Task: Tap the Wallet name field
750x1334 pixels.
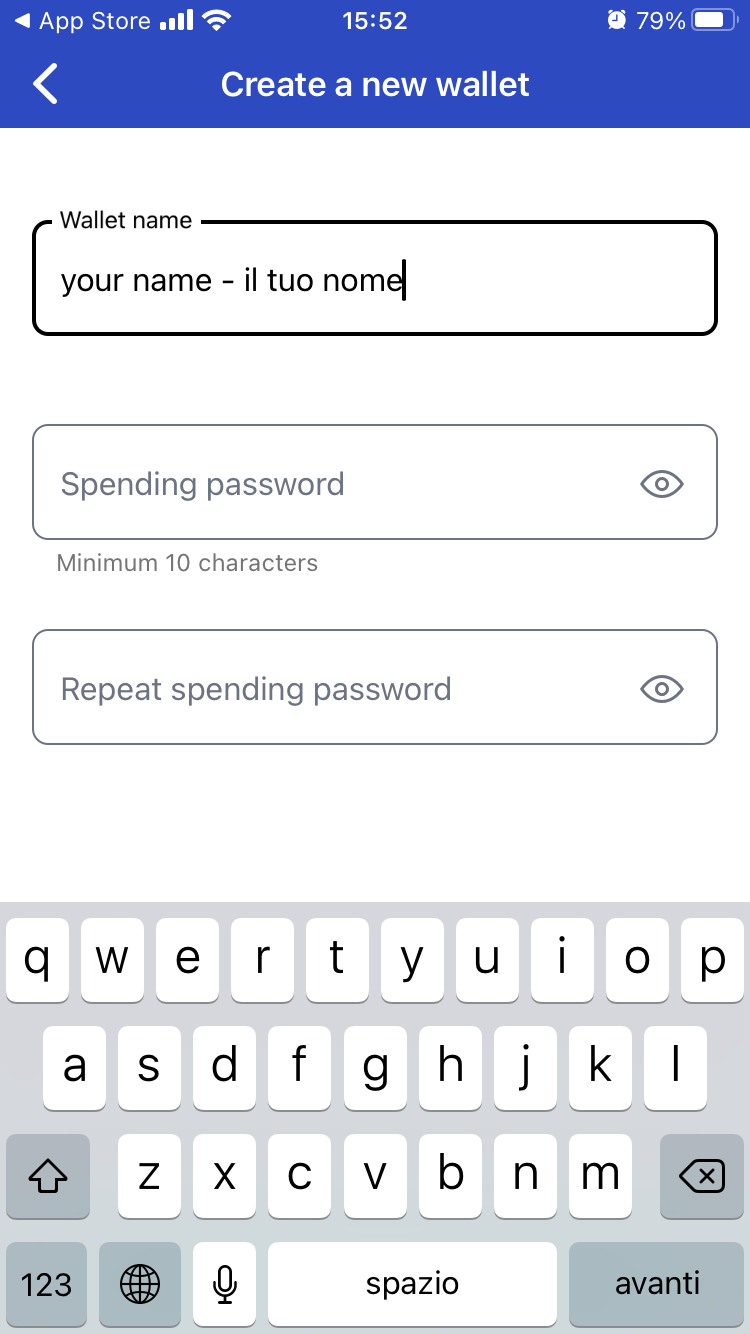Action: 374,279
